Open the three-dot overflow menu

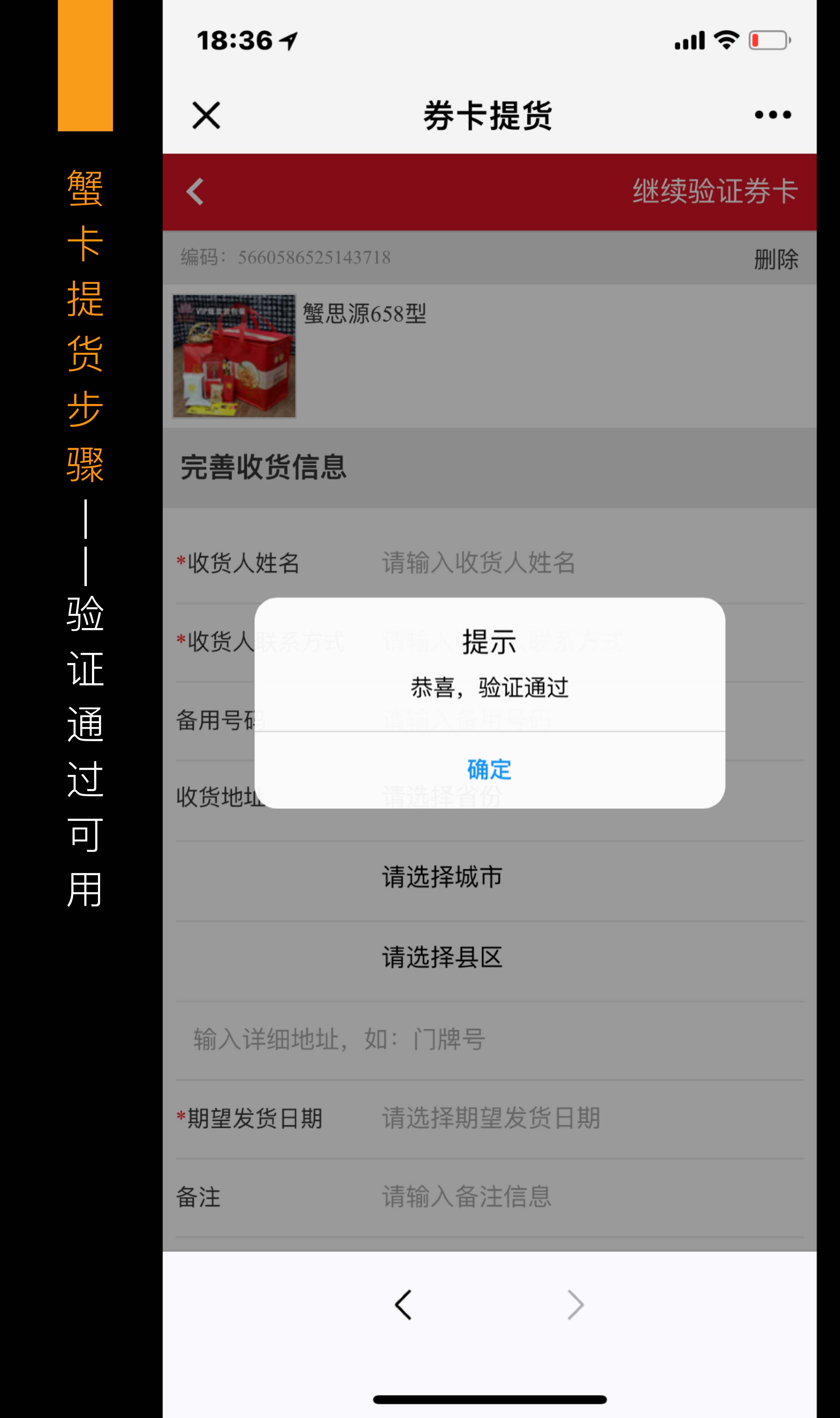click(773, 115)
